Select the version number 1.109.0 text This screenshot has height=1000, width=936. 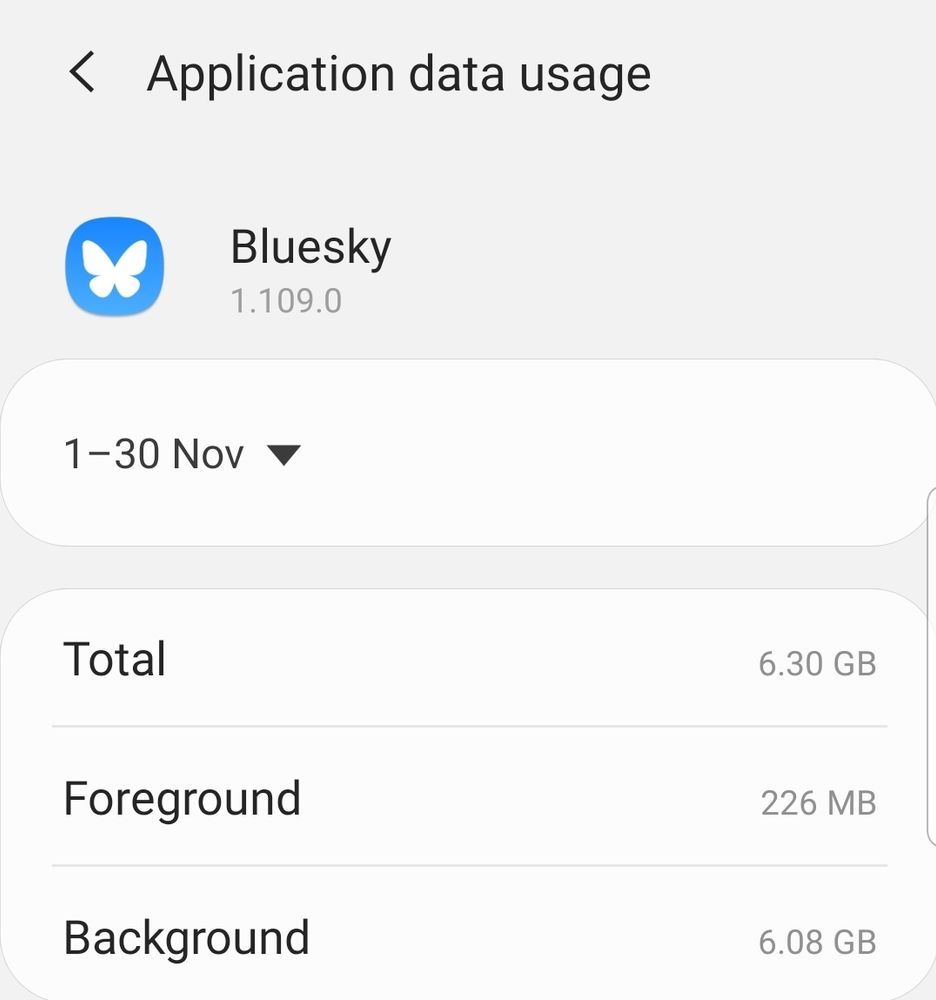(x=288, y=302)
